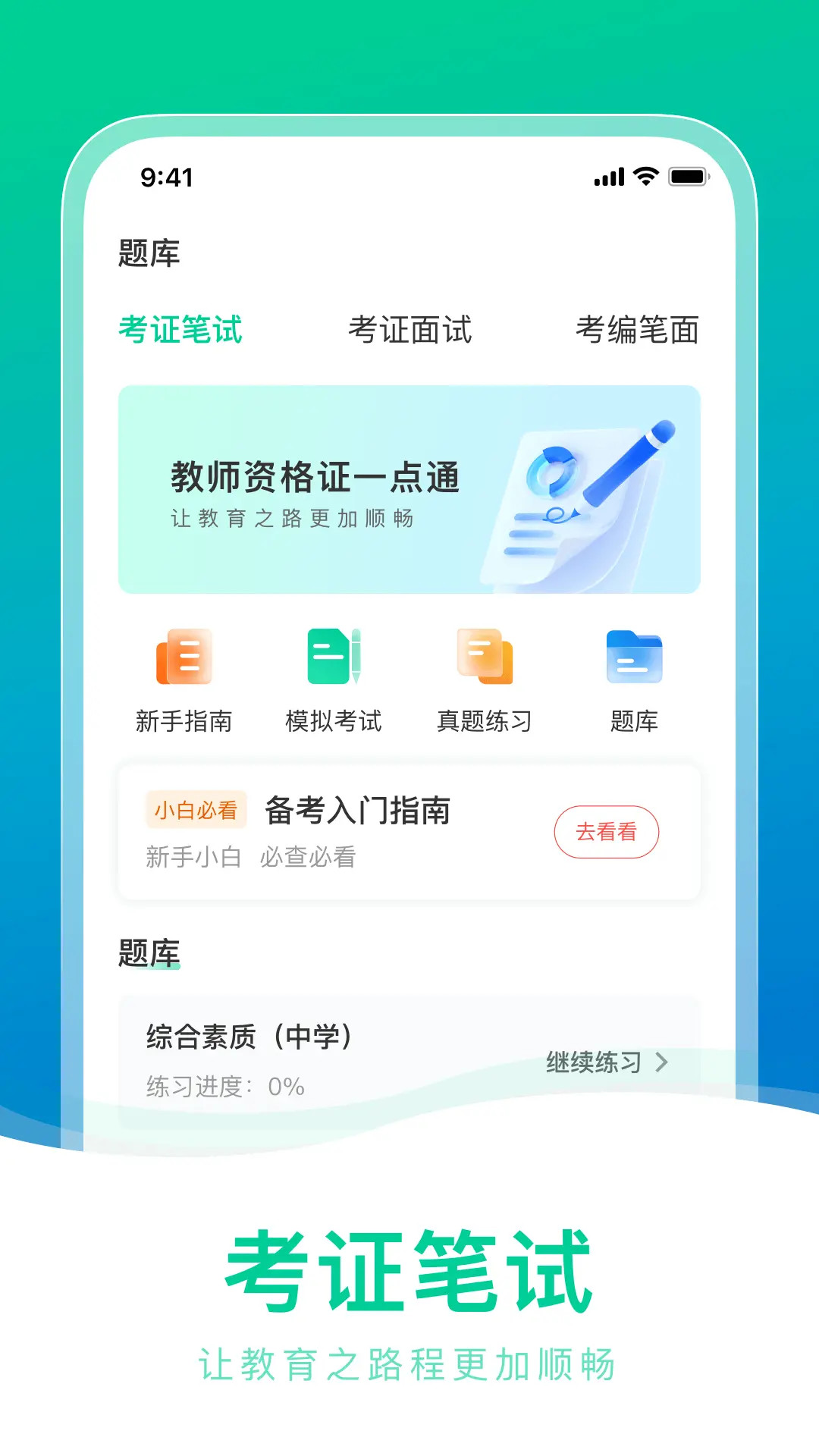Switch to the 考编笔面 tab
The width and height of the screenshot is (819, 1456).
pos(639,329)
